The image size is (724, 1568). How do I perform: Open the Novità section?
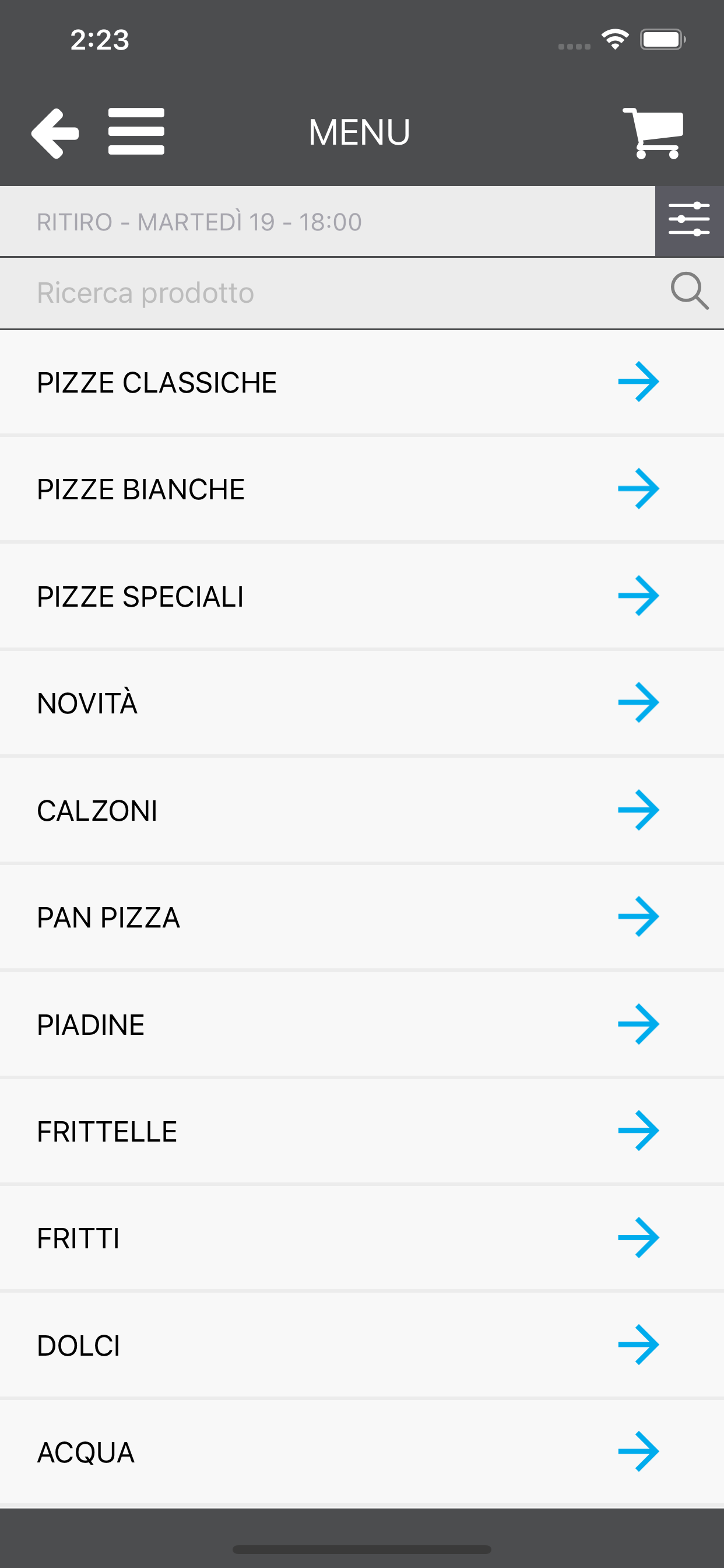click(x=362, y=703)
